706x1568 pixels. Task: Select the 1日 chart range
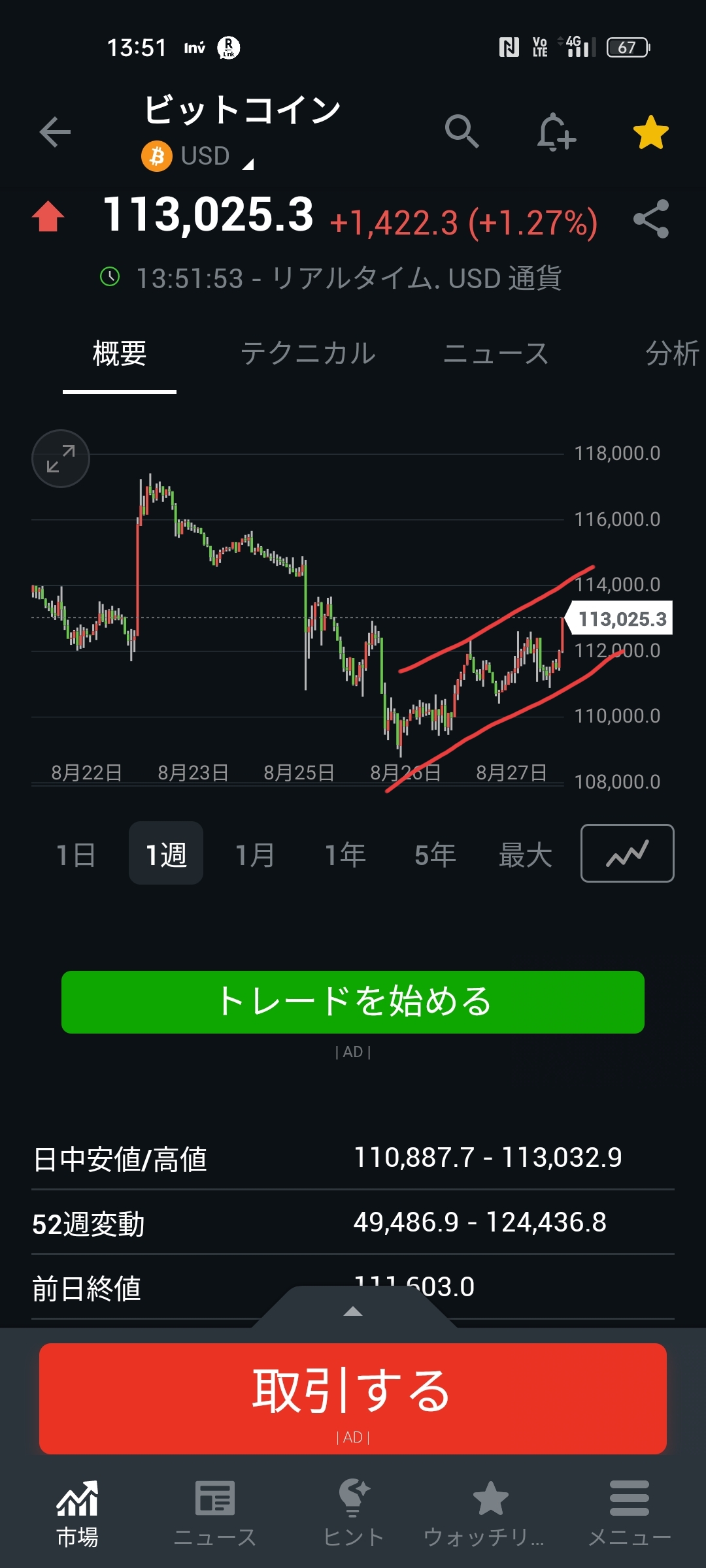76,855
